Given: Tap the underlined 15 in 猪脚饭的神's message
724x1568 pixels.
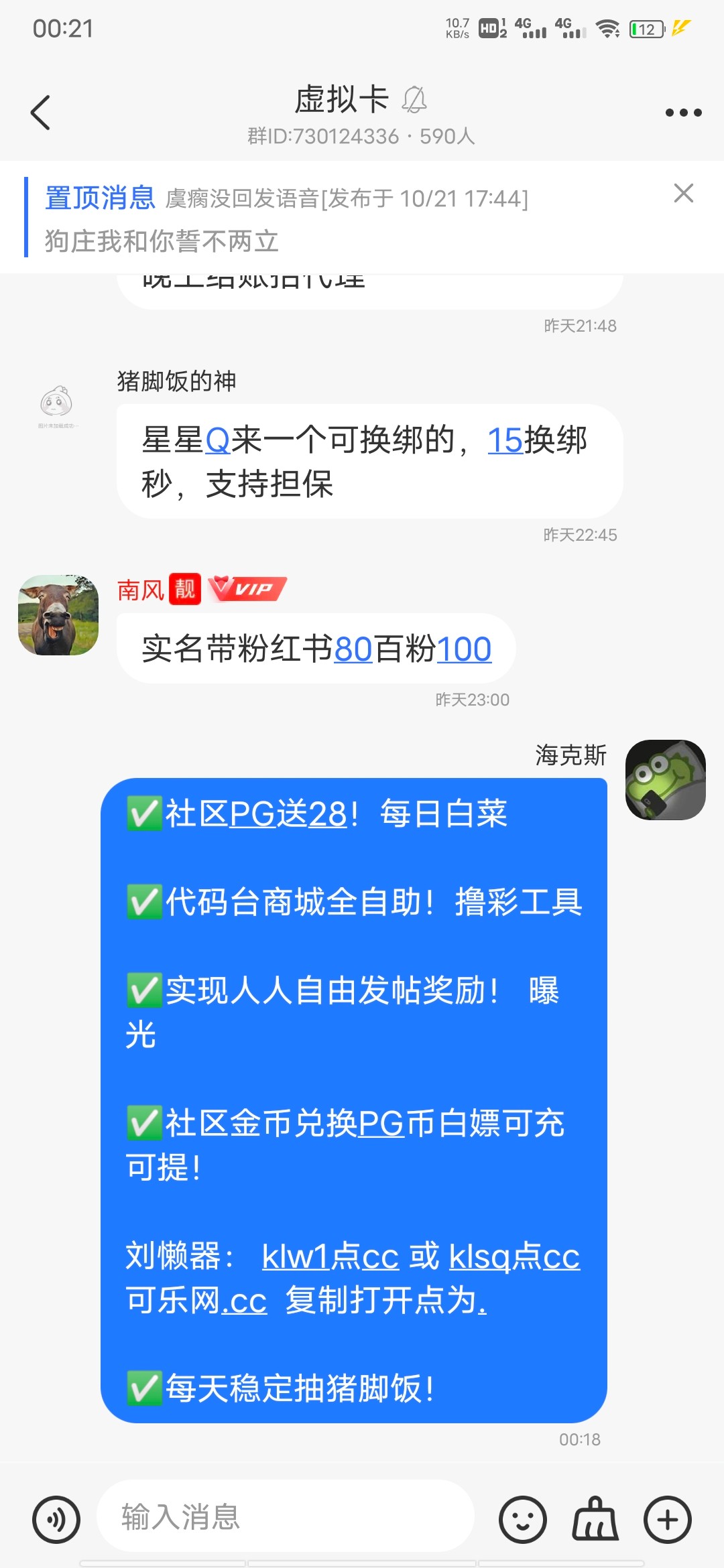Looking at the screenshot, I should [504, 440].
